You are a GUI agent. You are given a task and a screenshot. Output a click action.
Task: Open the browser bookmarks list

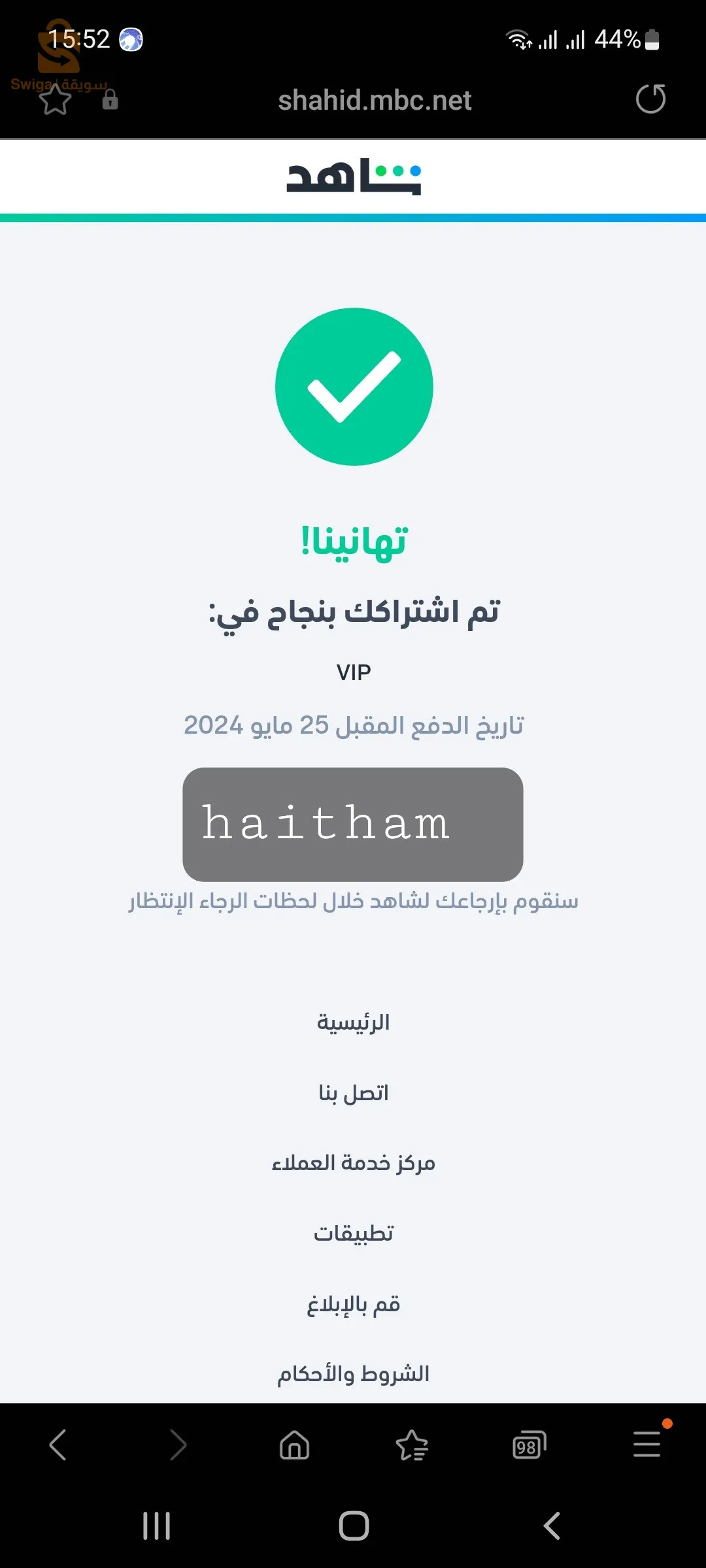coord(412,1445)
